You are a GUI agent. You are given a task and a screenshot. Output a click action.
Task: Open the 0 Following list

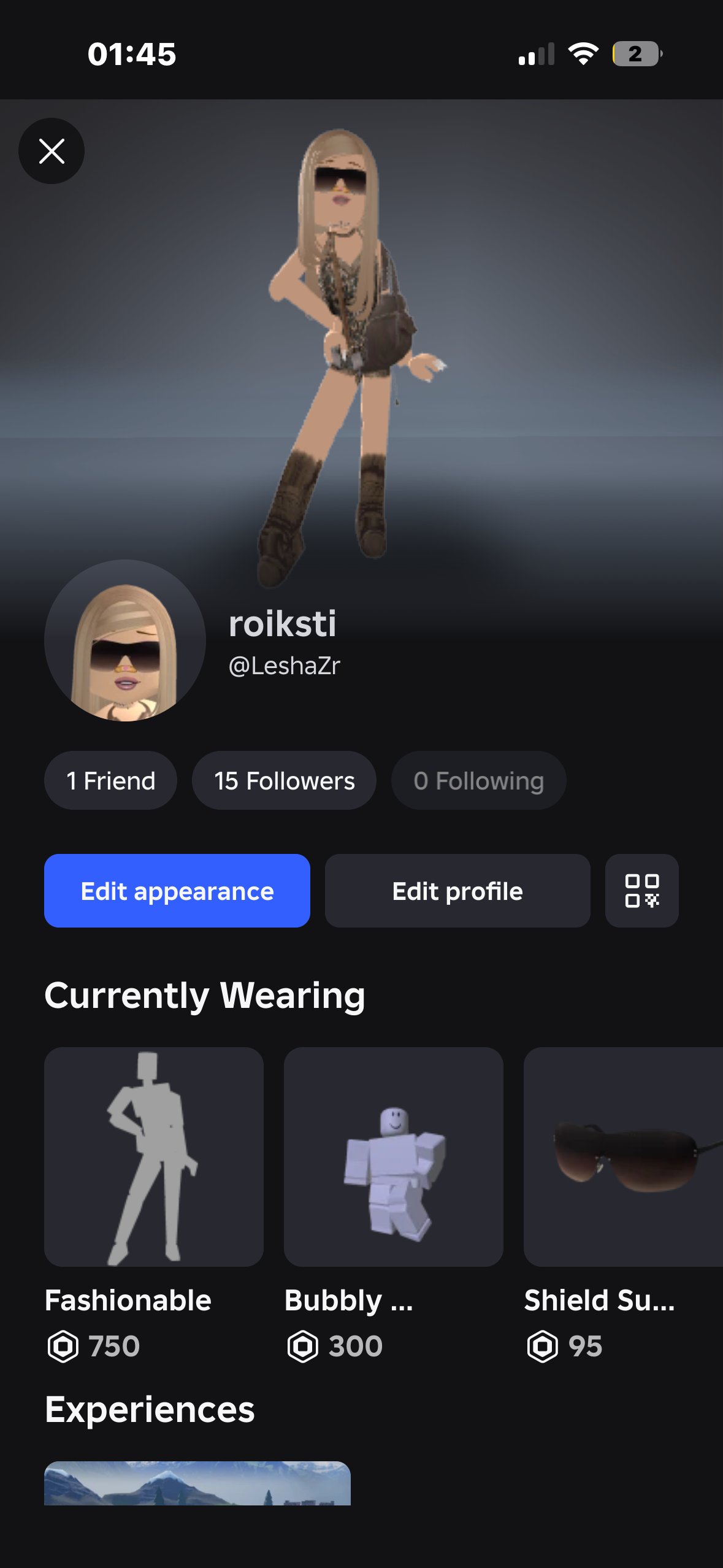478,780
